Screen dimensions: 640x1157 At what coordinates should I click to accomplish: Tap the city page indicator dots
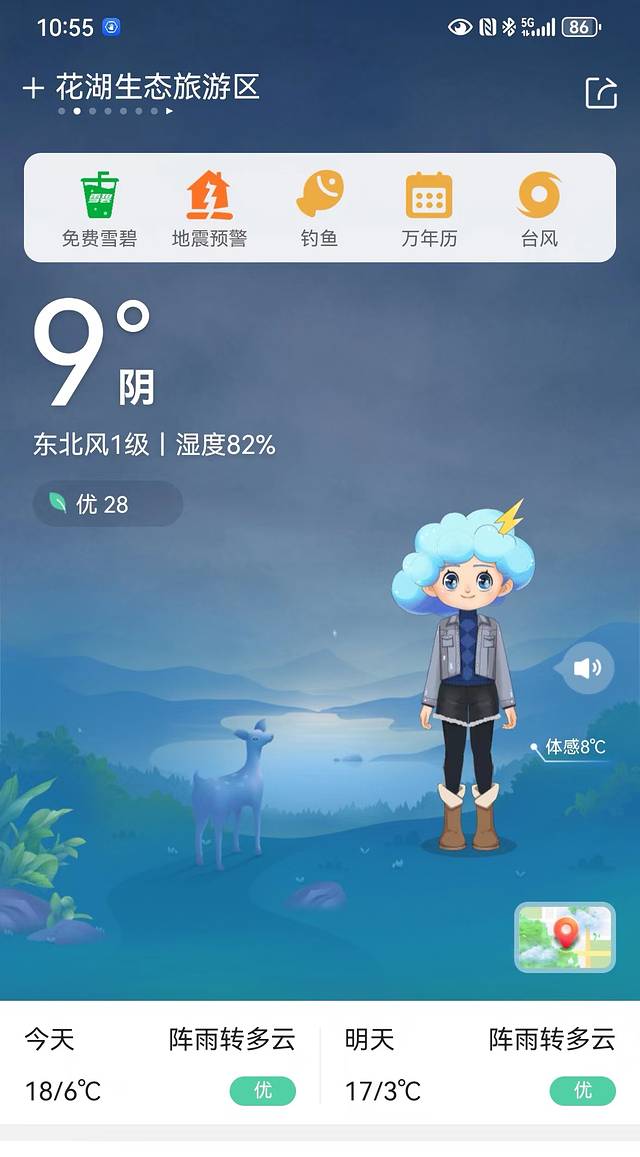[115, 111]
